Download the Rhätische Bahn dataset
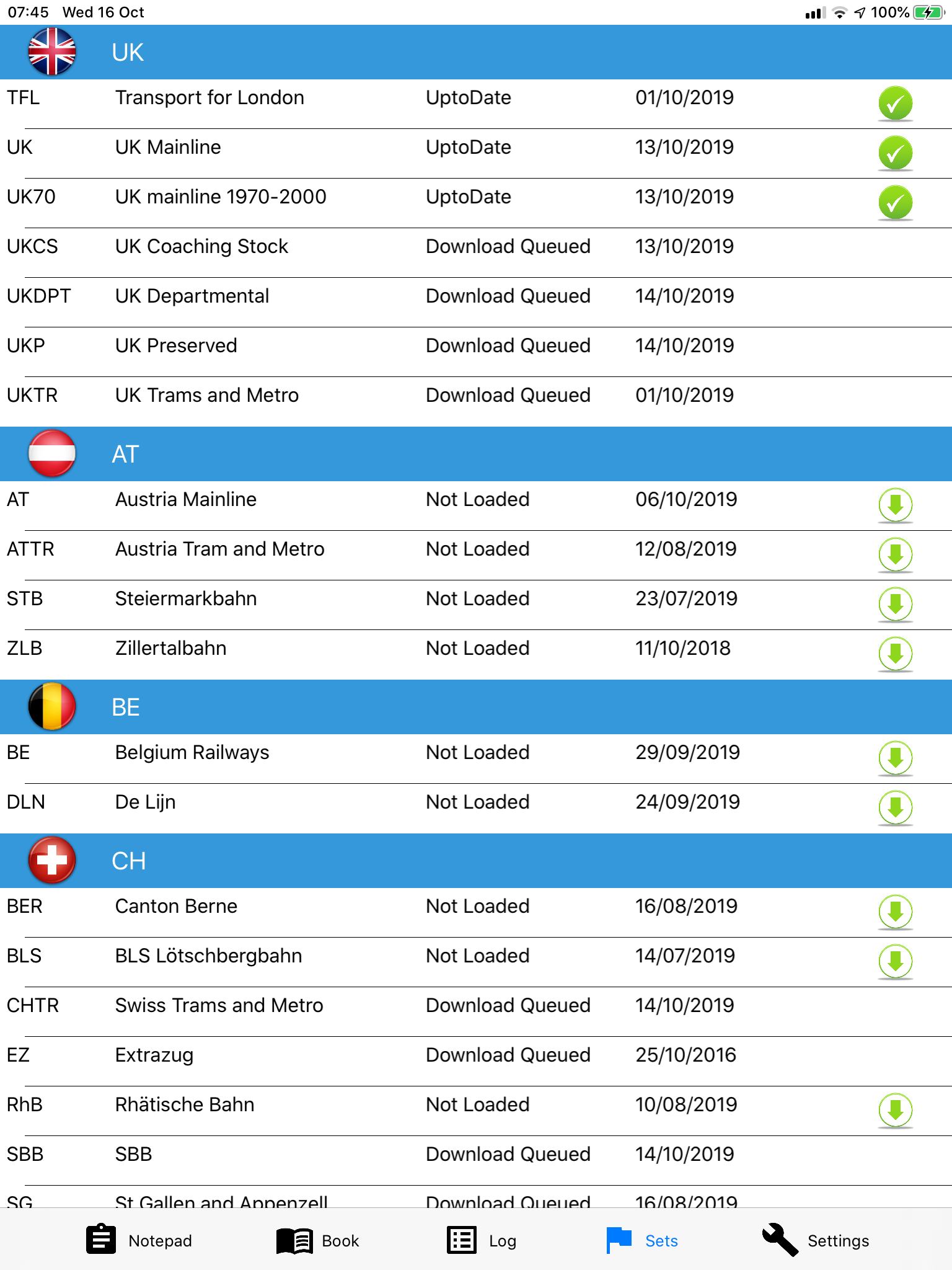The image size is (952, 1270). [895, 1111]
